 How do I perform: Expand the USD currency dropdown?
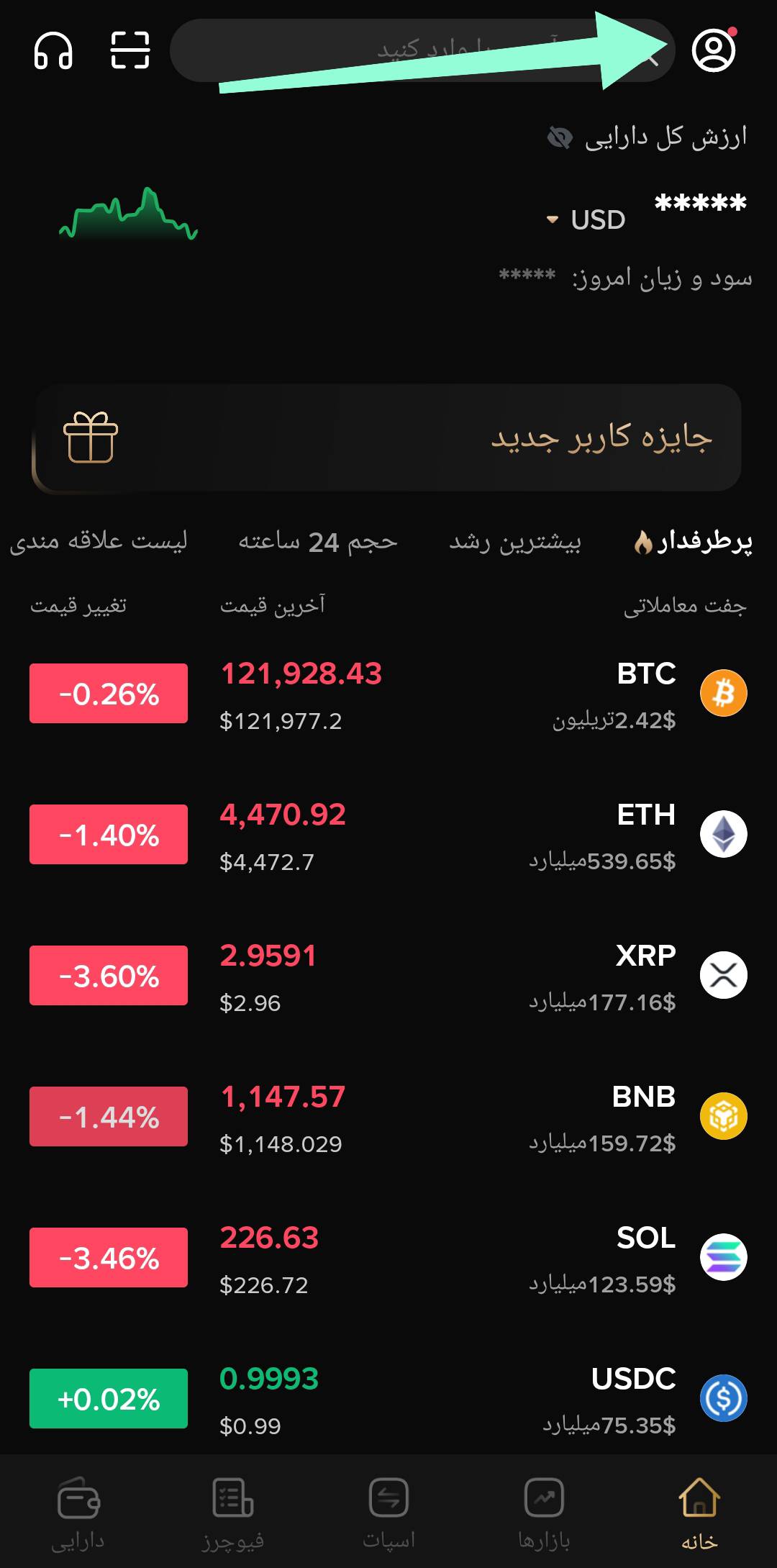586,219
